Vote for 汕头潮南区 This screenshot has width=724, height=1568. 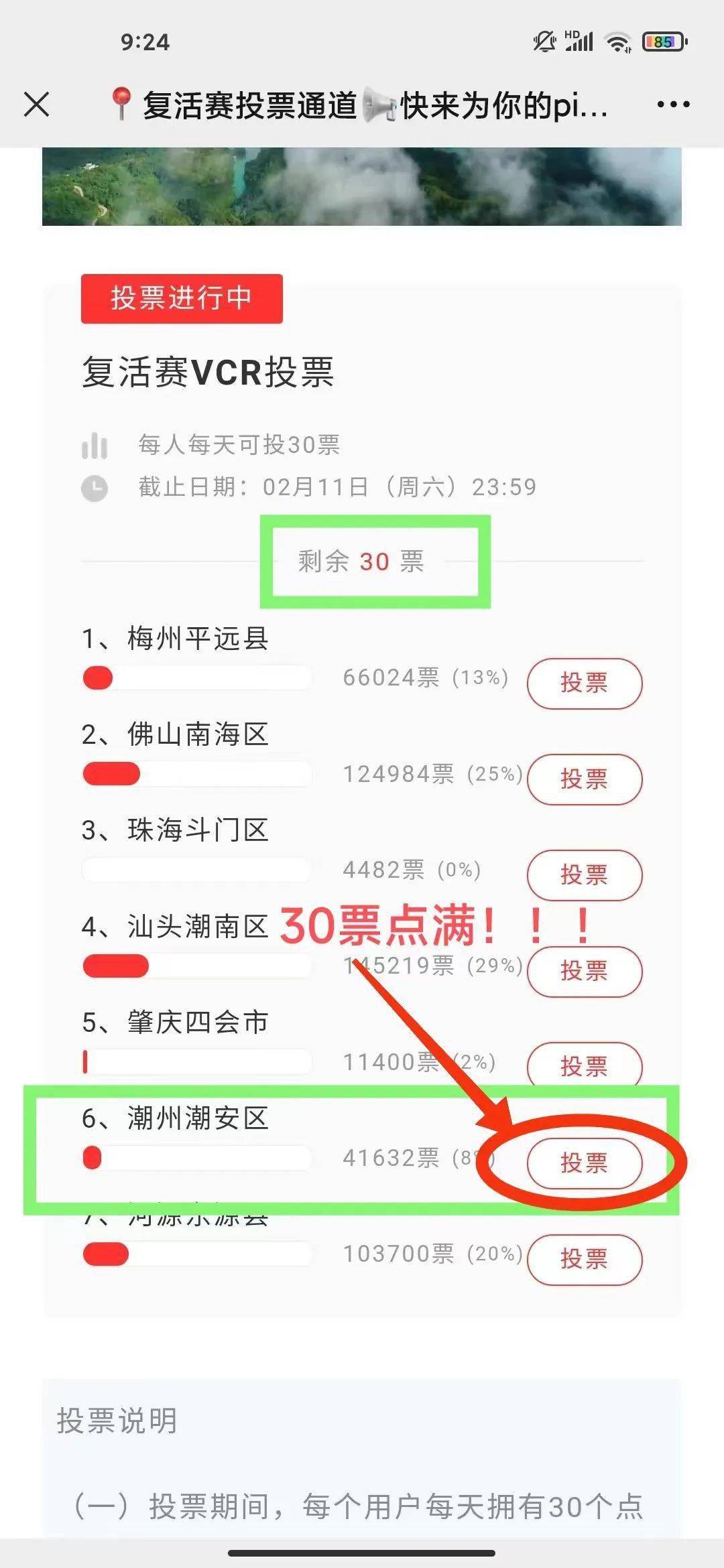(x=584, y=970)
